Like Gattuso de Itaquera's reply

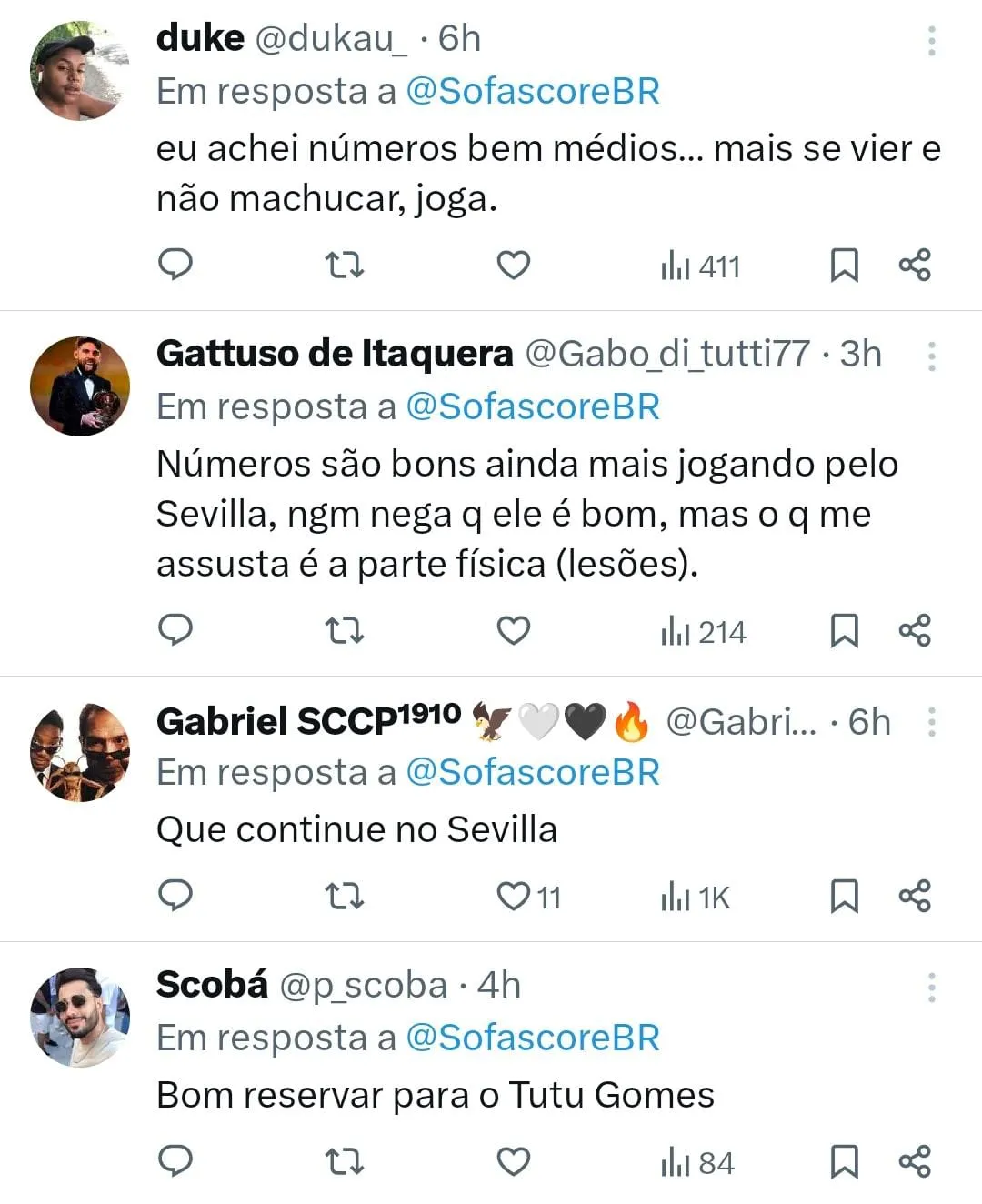513,630
